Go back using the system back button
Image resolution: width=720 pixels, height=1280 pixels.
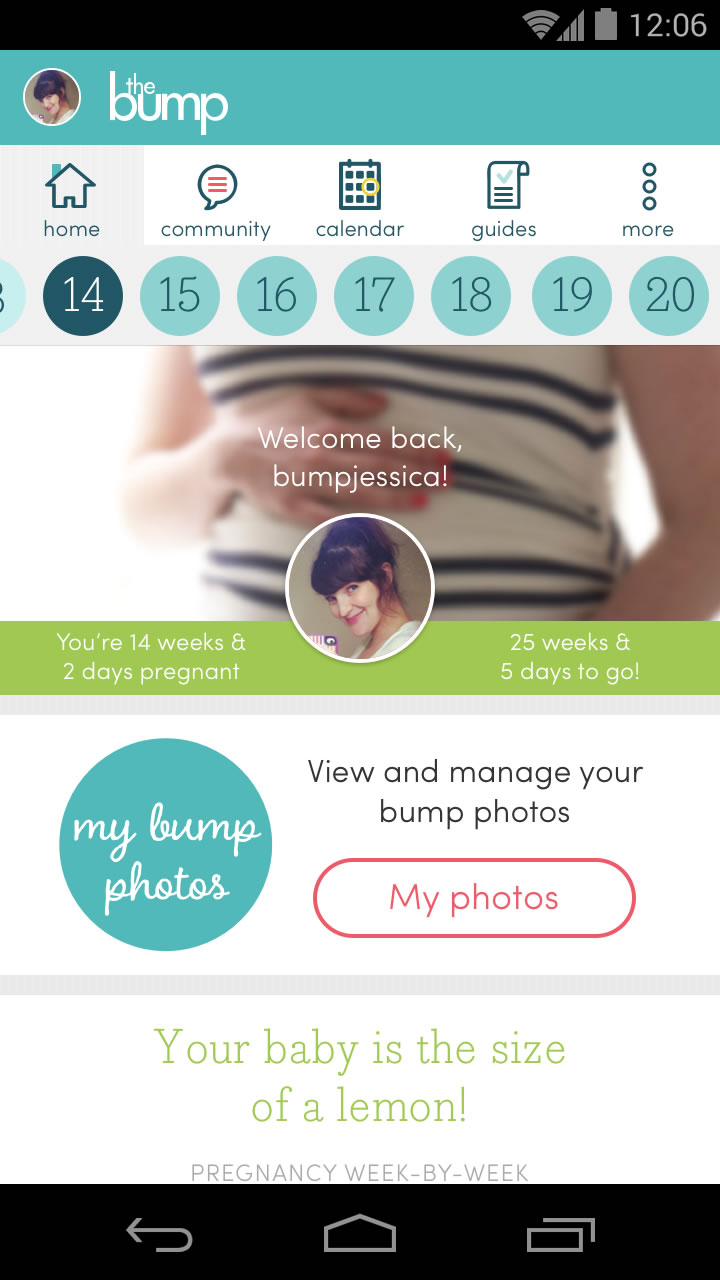click(160, 1235)
